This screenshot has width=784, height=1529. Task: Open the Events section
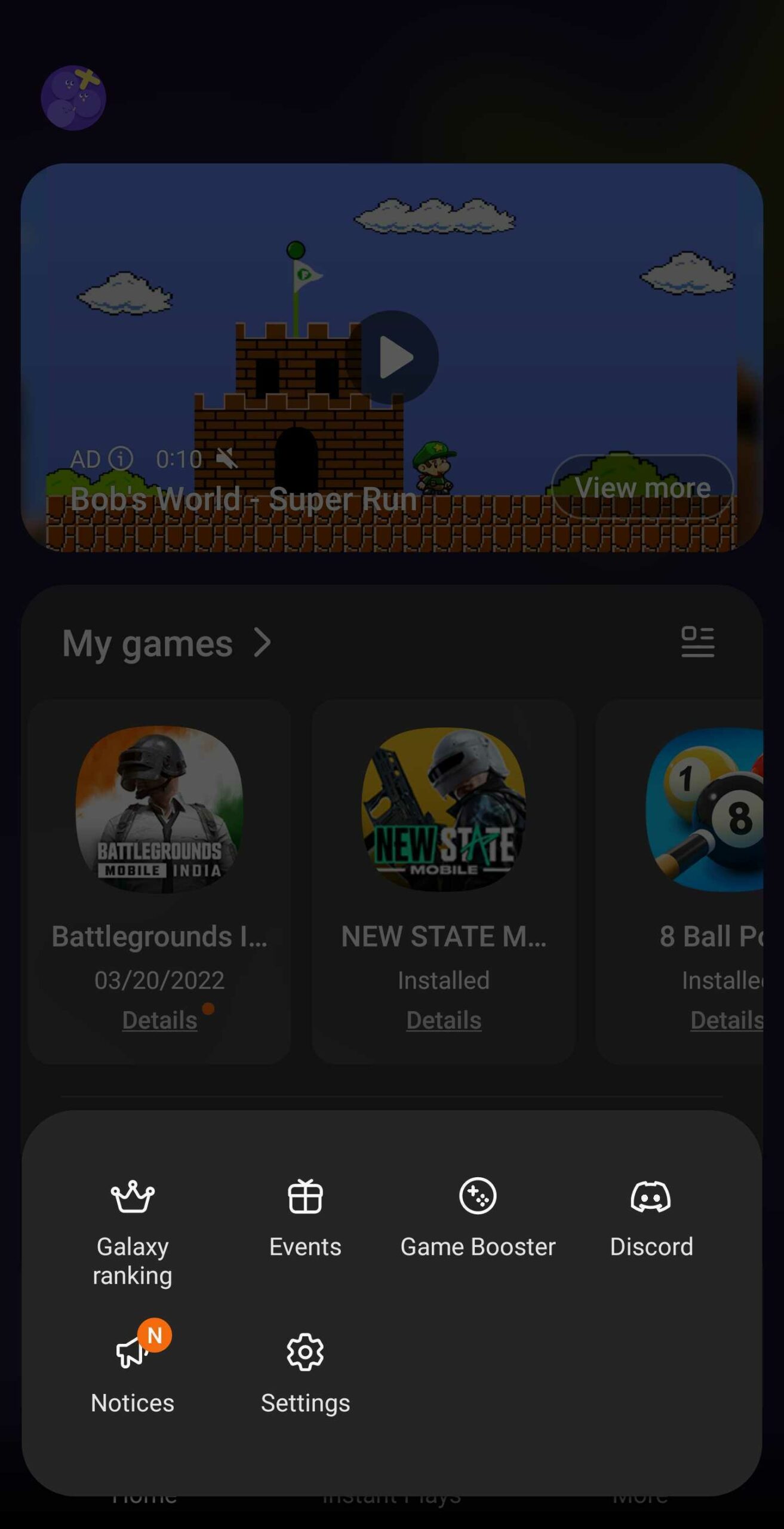pyautogui.click(x=305, y=1218)
